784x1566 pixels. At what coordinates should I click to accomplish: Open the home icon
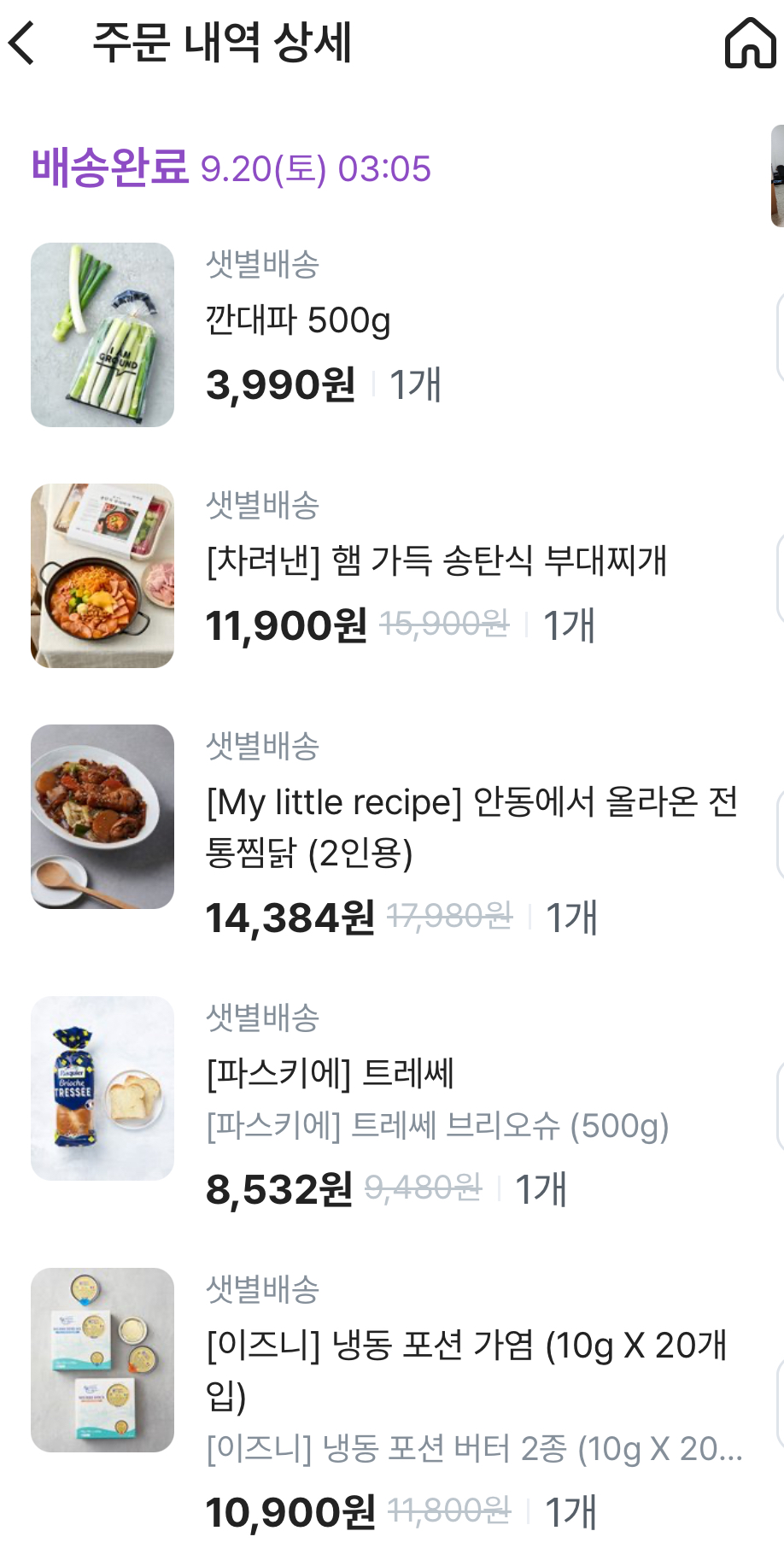pos(750,43)
